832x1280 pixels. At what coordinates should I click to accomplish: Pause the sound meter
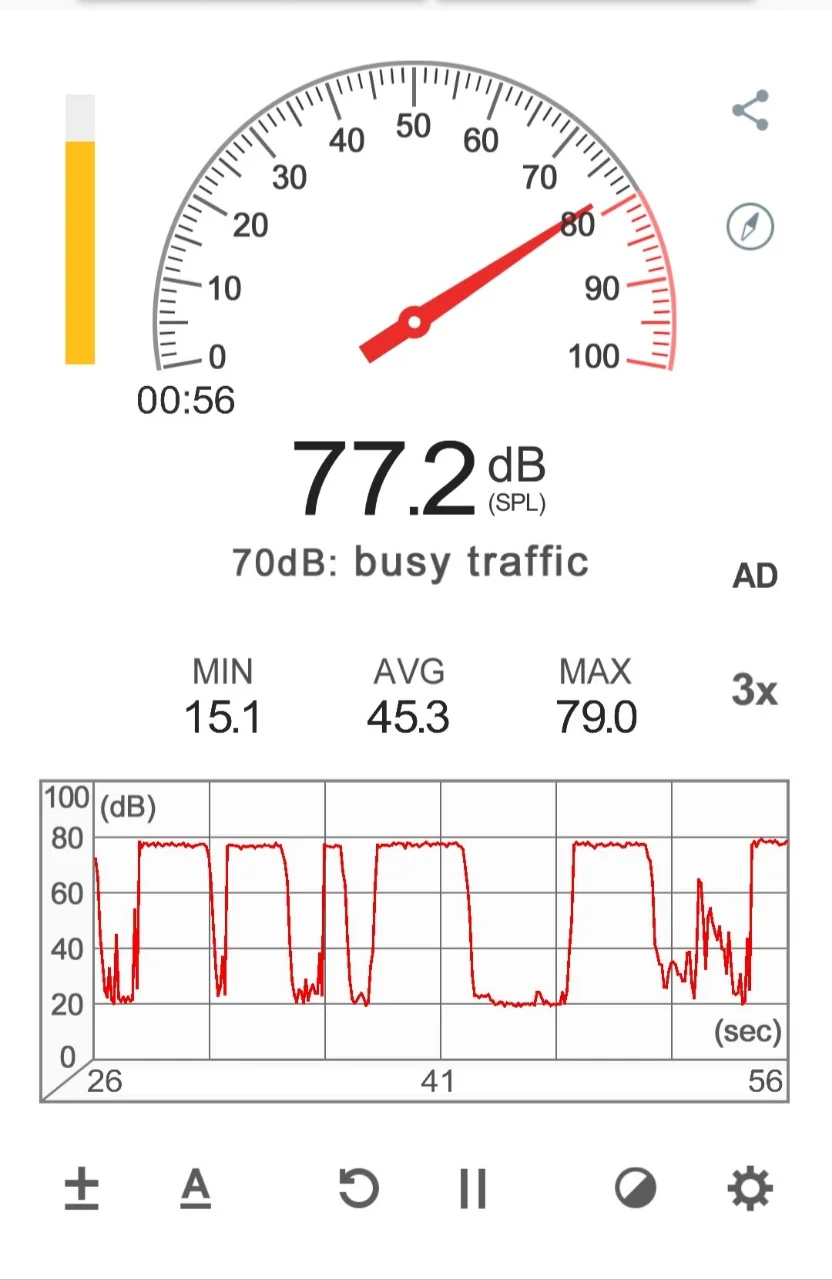[x=472, y=1189]
